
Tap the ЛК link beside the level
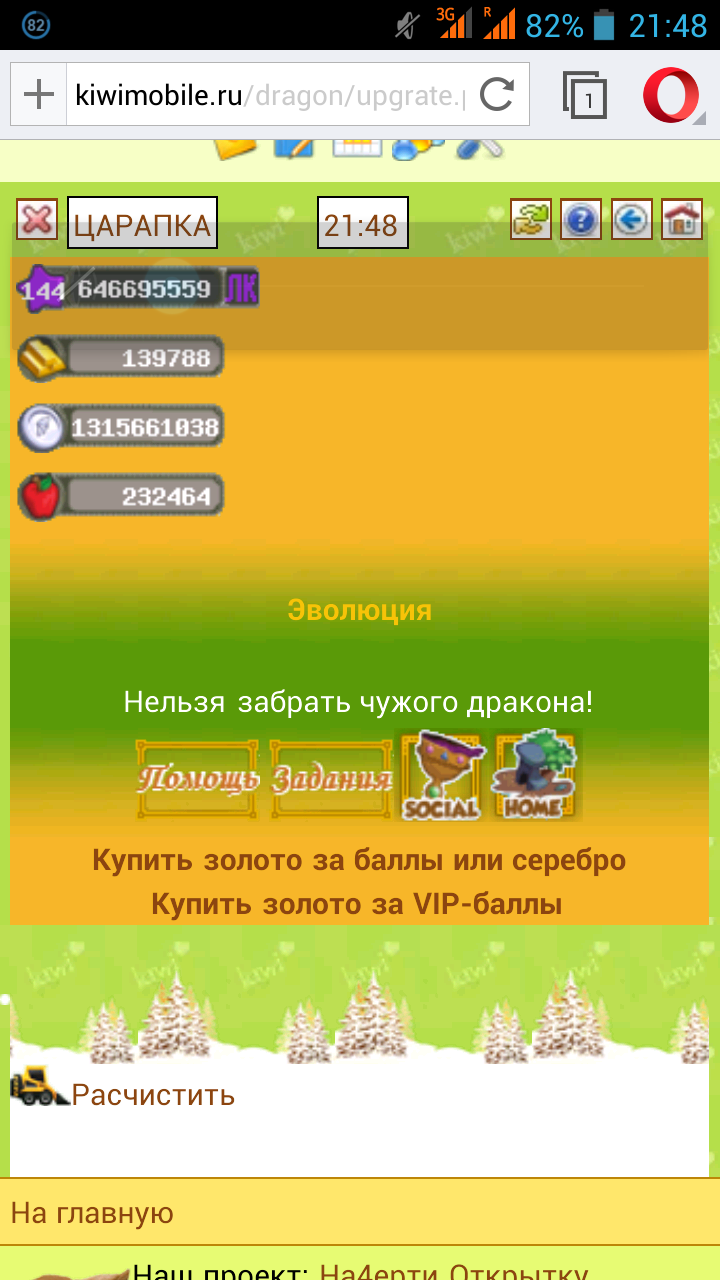click(241, 289)
